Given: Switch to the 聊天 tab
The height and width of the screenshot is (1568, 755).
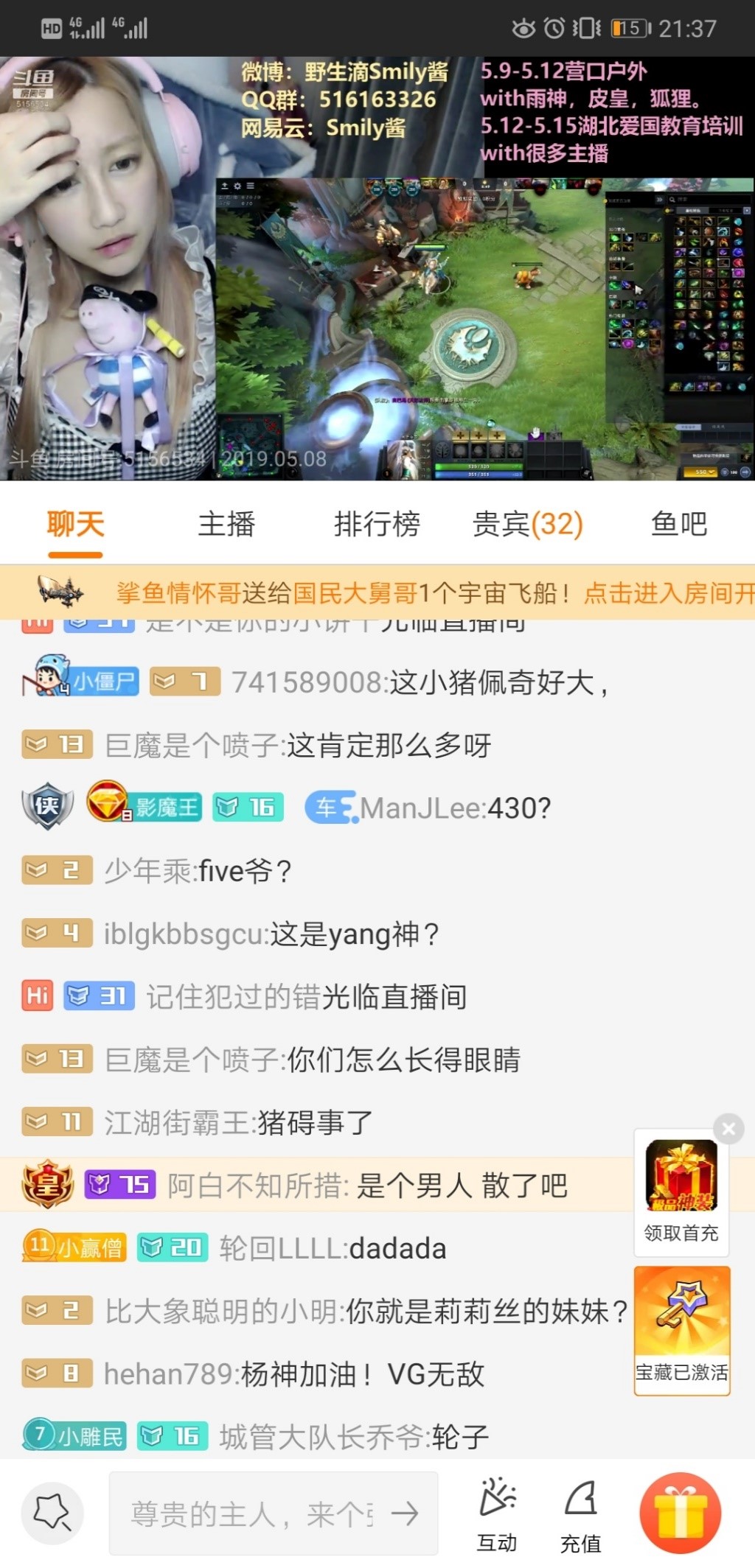Looking at the screenshot, I should (x=75, y=525).
